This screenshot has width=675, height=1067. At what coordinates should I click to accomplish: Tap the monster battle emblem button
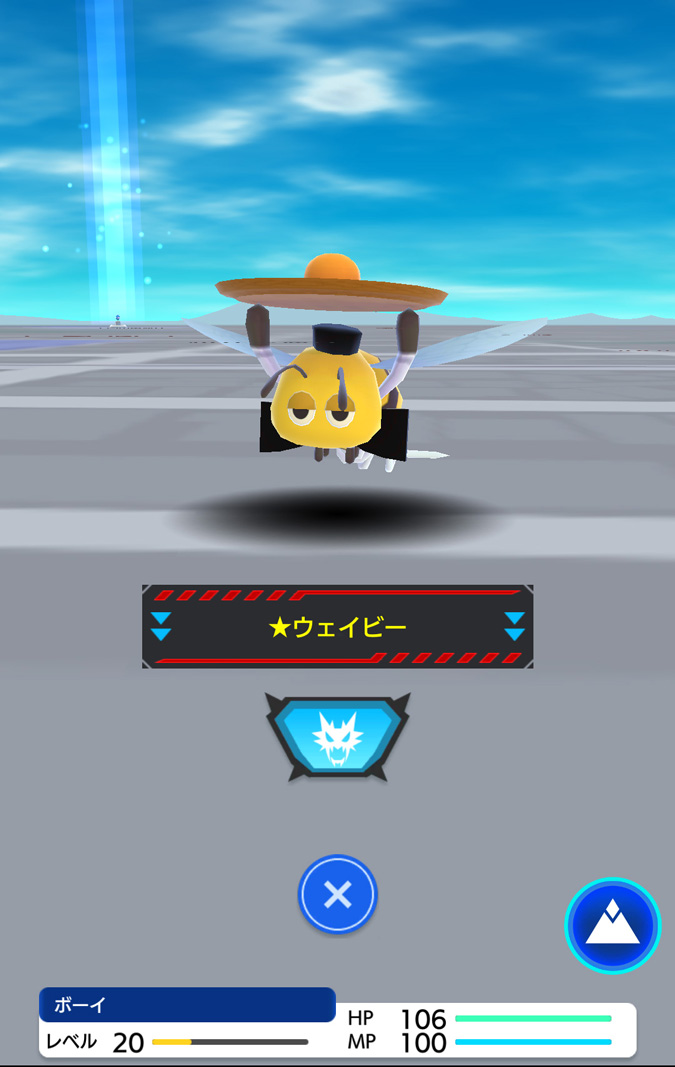coord(338,738)
